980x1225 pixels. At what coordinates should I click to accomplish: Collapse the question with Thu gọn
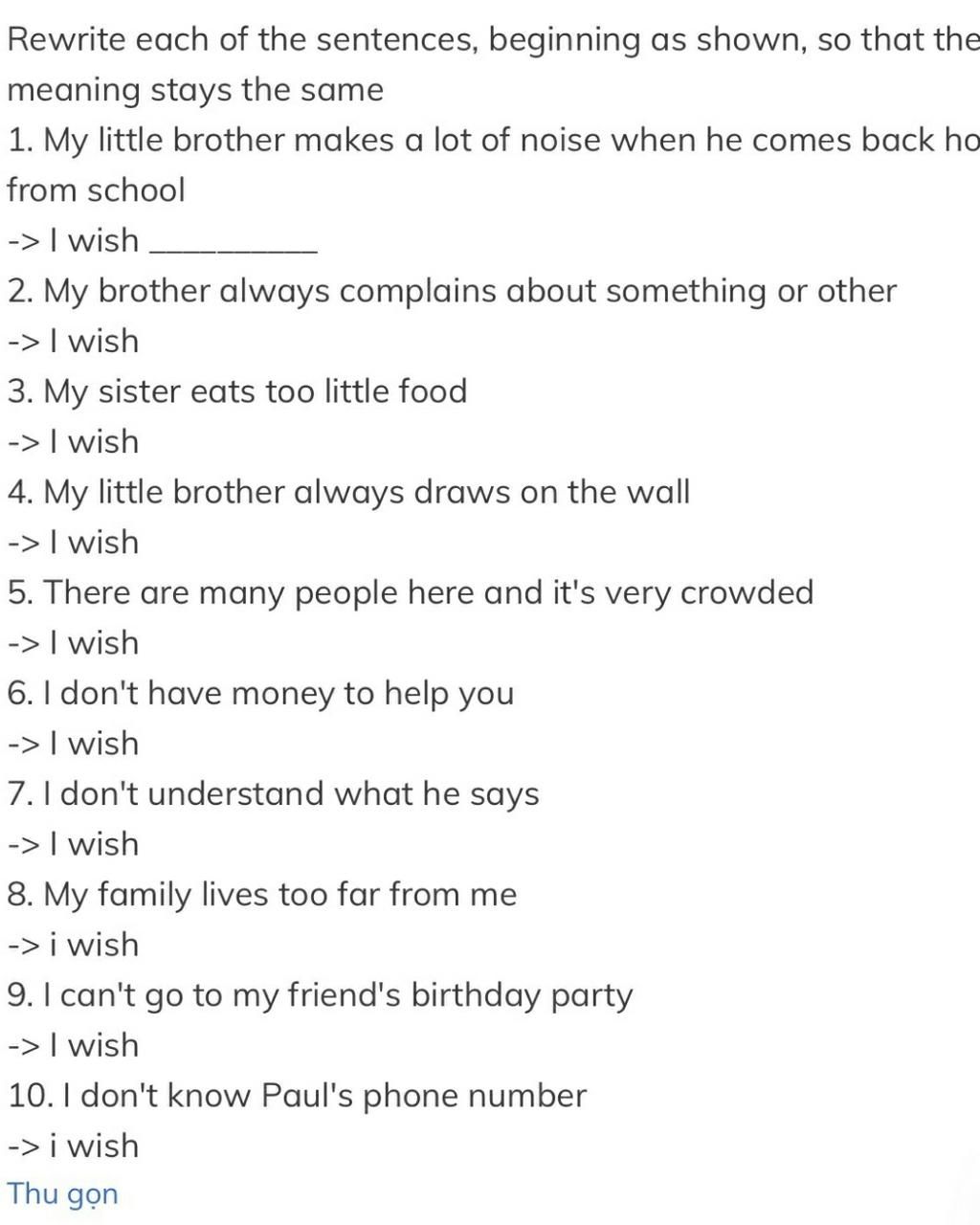click(x=63, y=1193)
